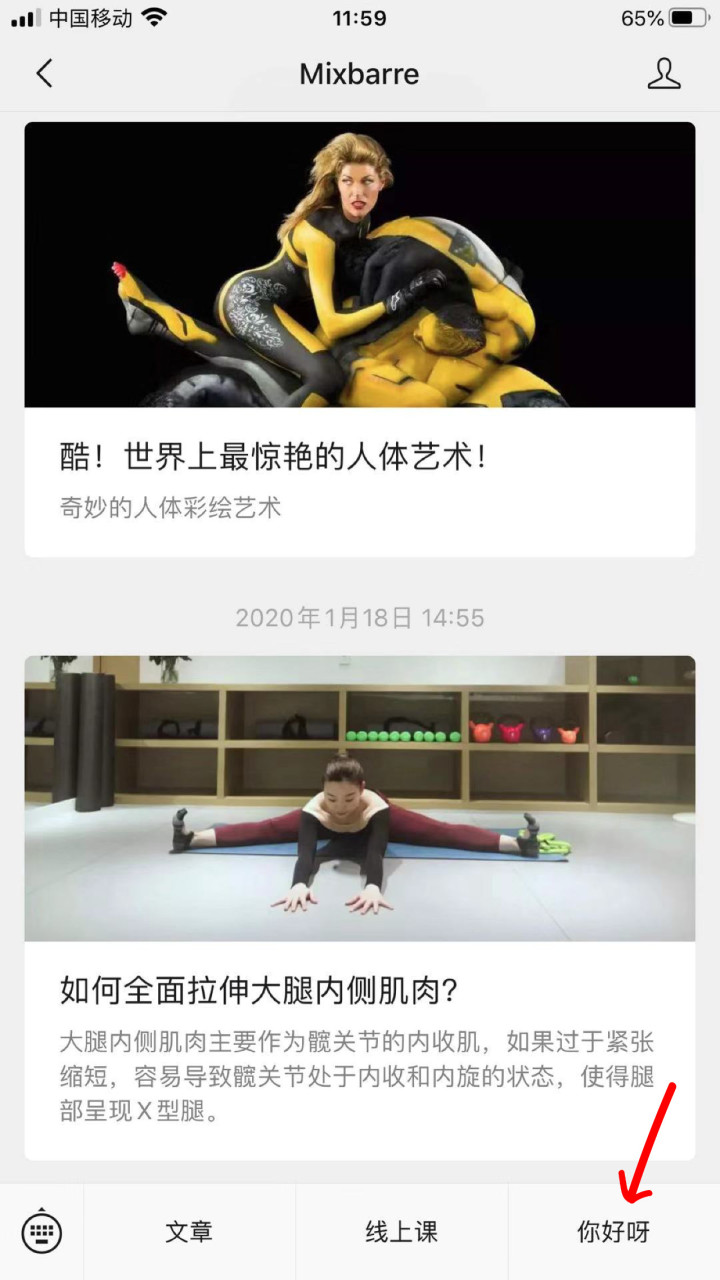Tap the Mixbarre title in the header
Screen dimensions: 720x1280
pyautogui.click(x=359, y=73)
